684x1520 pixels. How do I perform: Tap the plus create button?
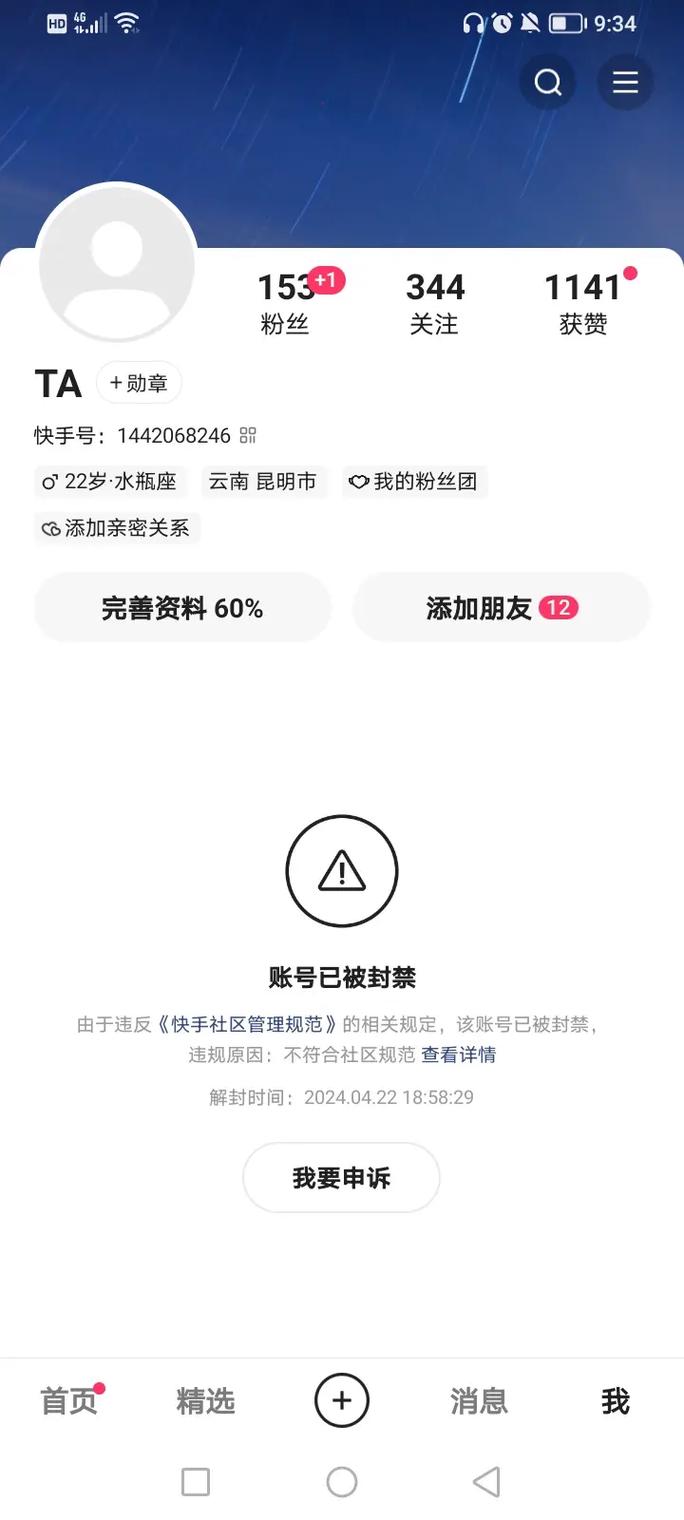point(342,1400)
